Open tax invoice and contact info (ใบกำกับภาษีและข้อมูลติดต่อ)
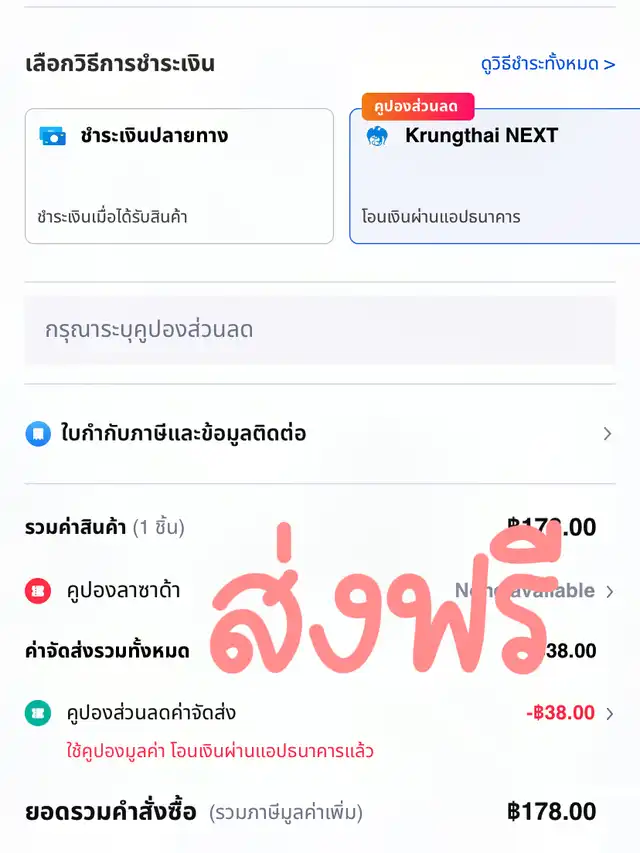 click(x=320, y=434)
